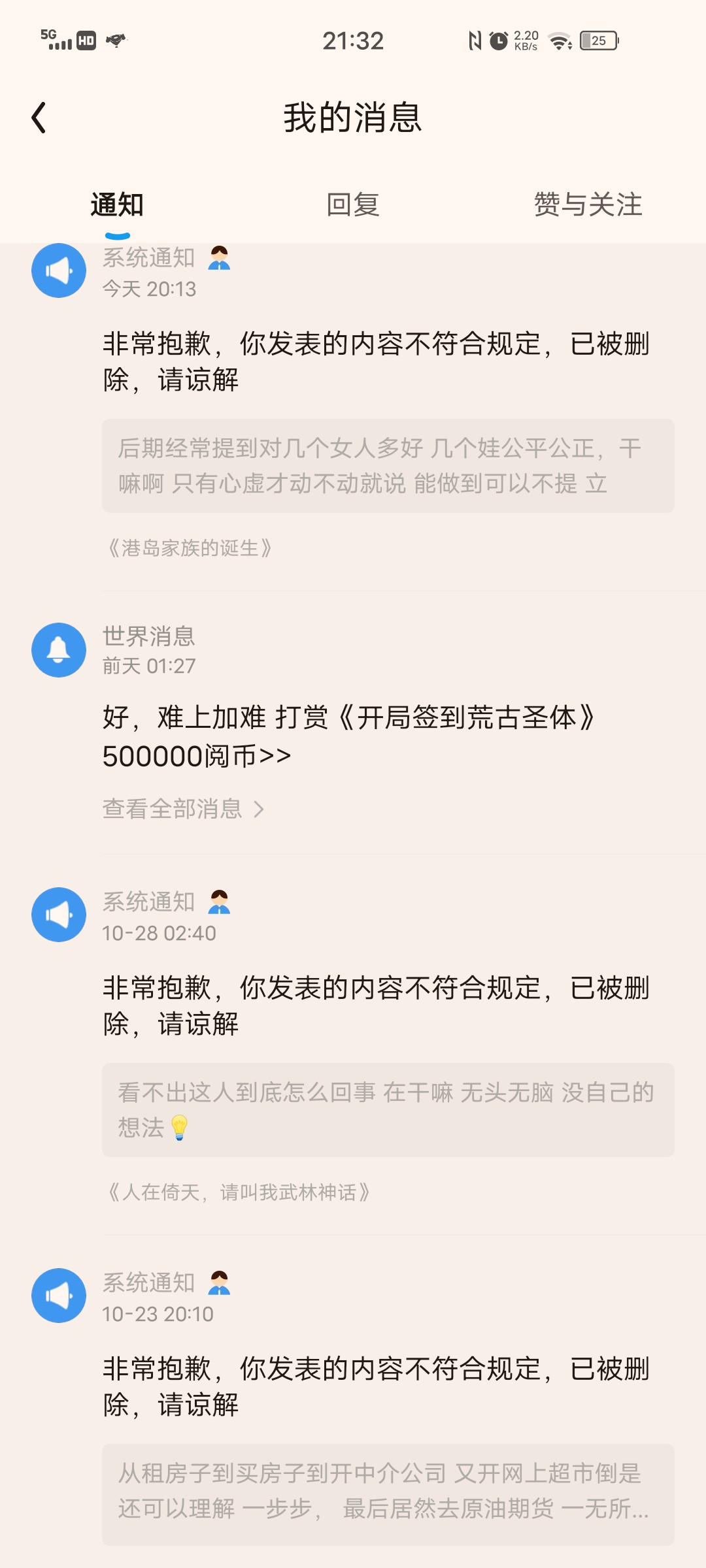Viewport: 706px width, 1568px height.
Task: Select the 通知 tab
Action: (117, 204)
